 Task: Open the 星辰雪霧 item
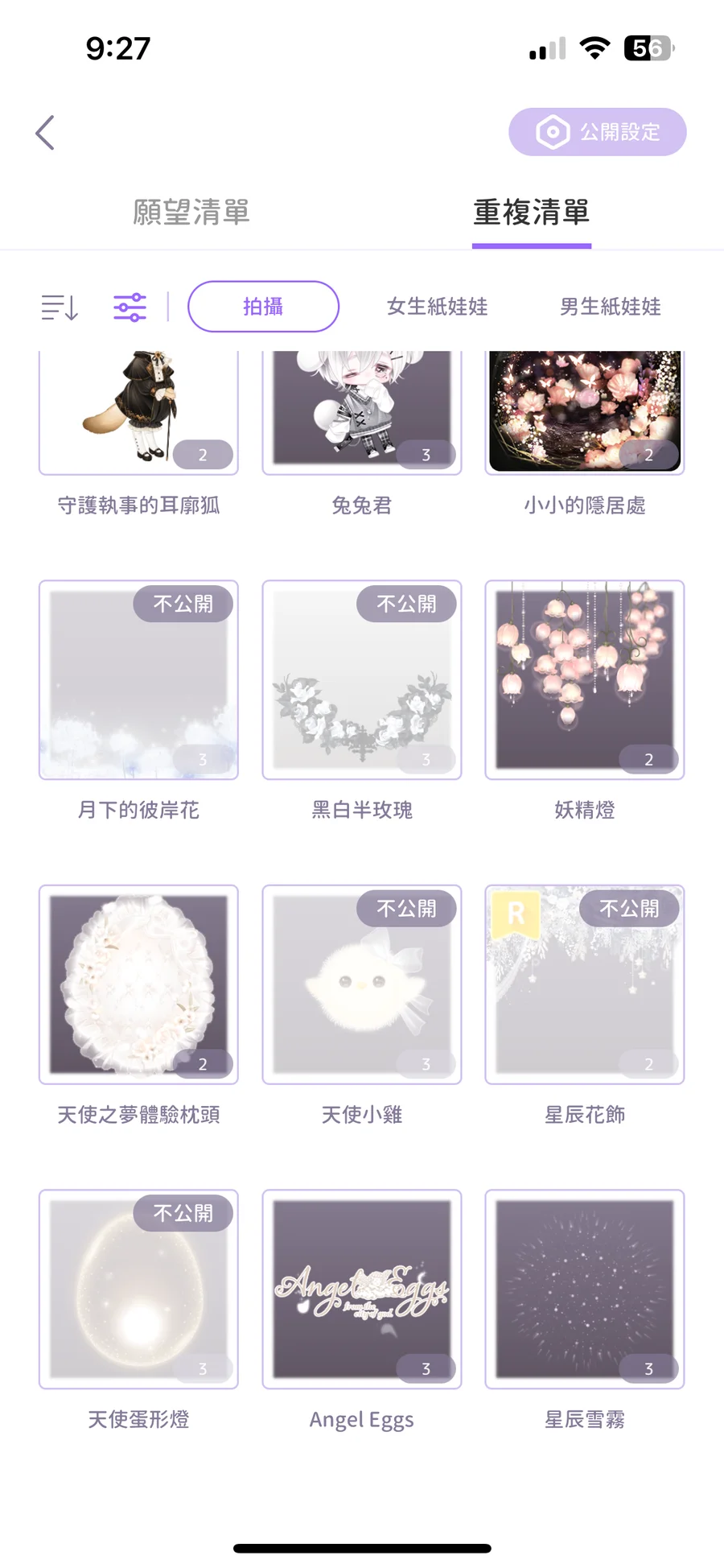(x=585, y=1289)
